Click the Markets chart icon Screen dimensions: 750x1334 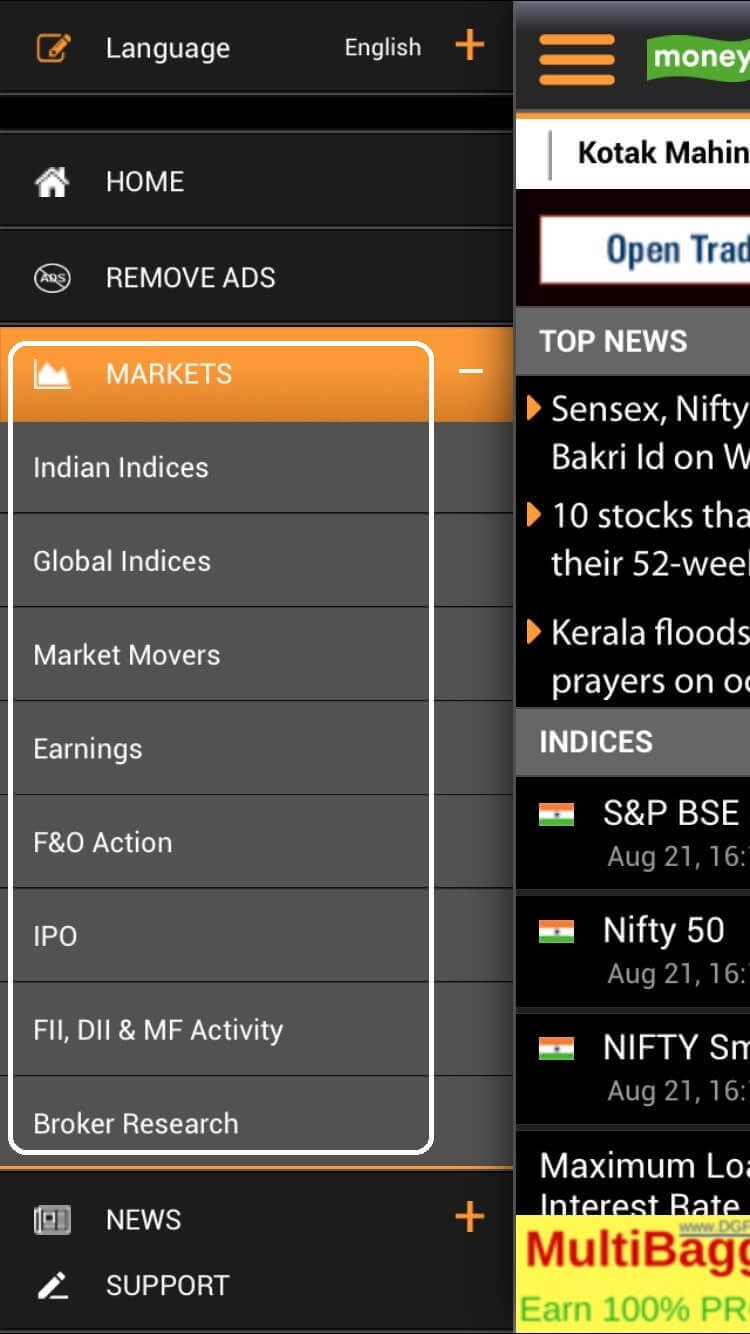pos(53,374)
